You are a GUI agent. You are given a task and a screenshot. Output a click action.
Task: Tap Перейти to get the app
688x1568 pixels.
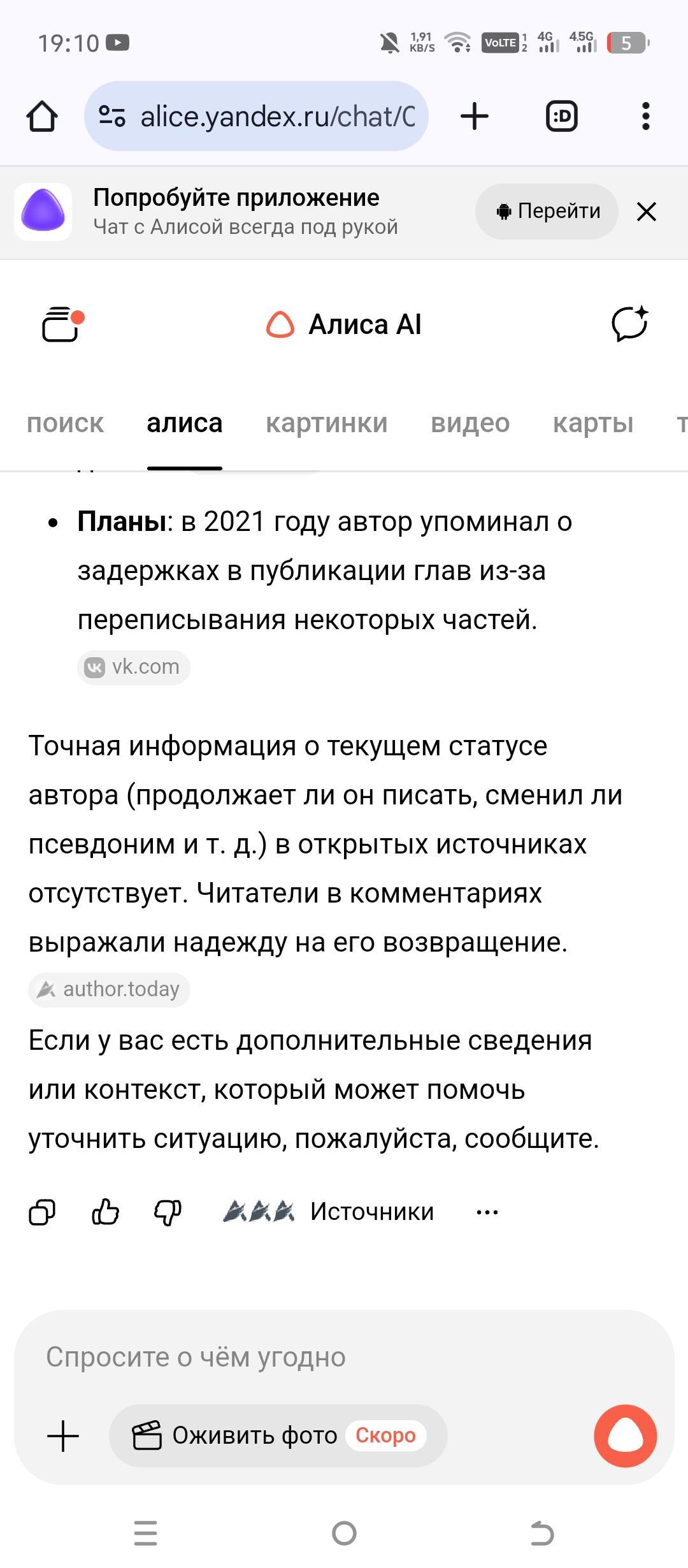click(x=547, y=211)
